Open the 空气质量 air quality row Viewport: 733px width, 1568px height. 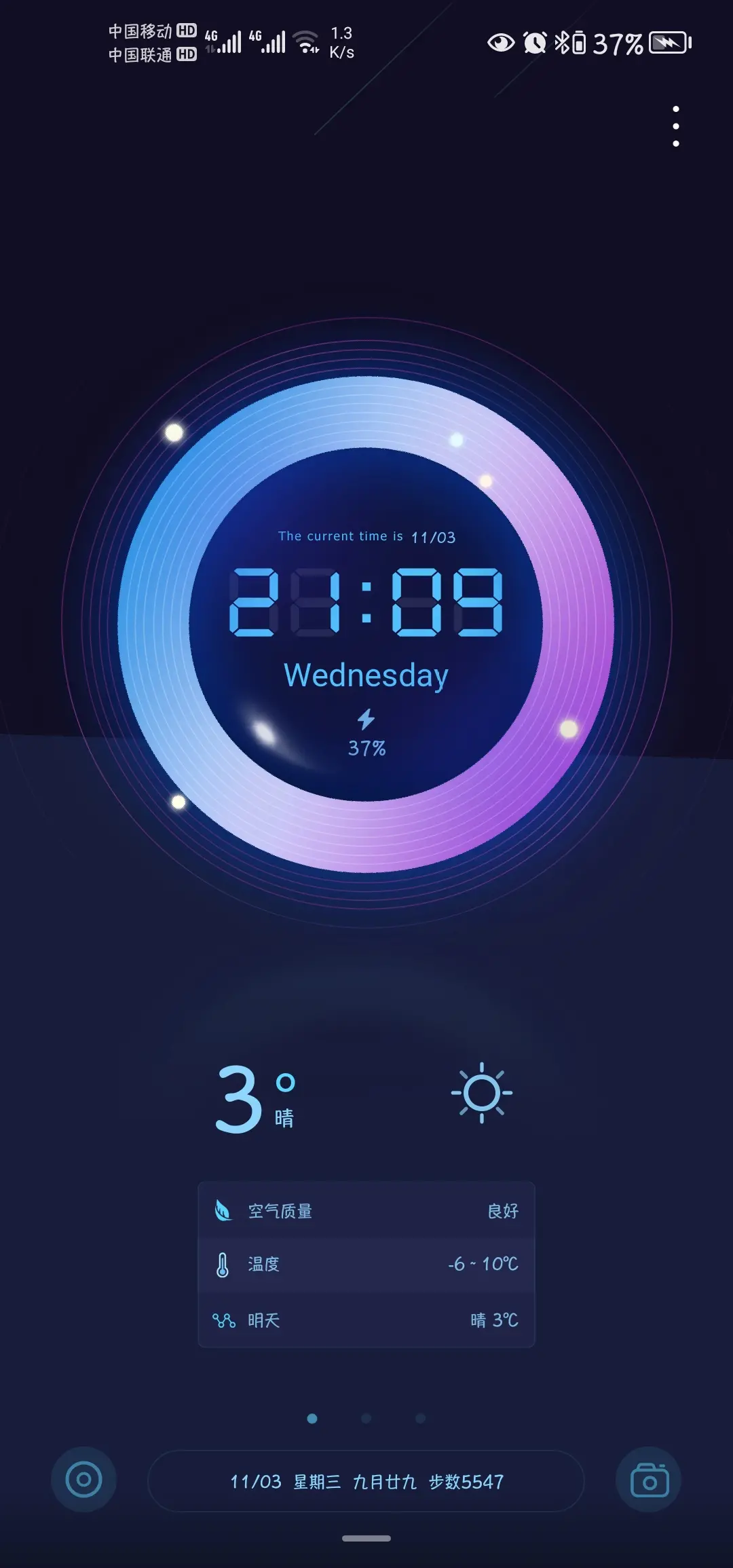(366, 1210)
